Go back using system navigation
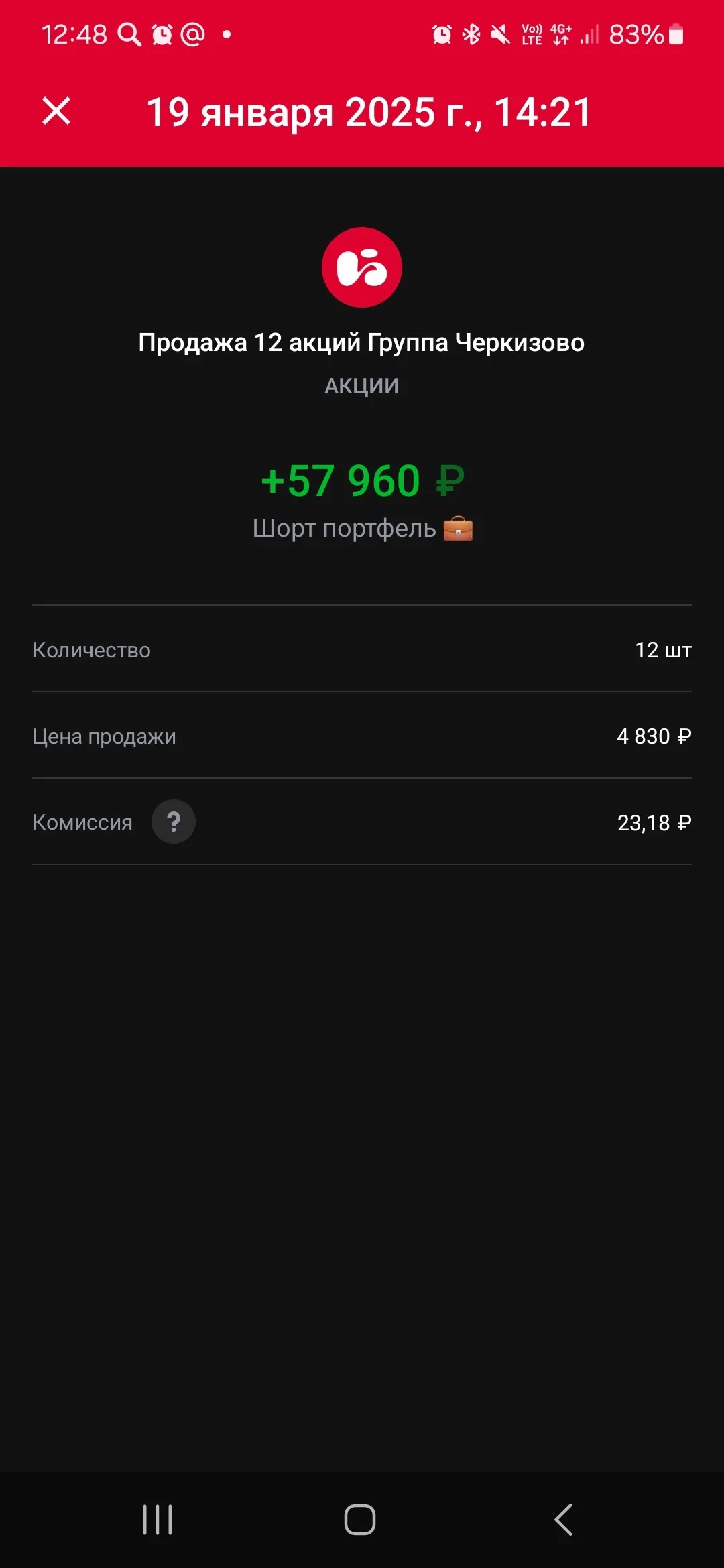The width and height of the screenshot is (724, 1568). [x=563, y=1519]
